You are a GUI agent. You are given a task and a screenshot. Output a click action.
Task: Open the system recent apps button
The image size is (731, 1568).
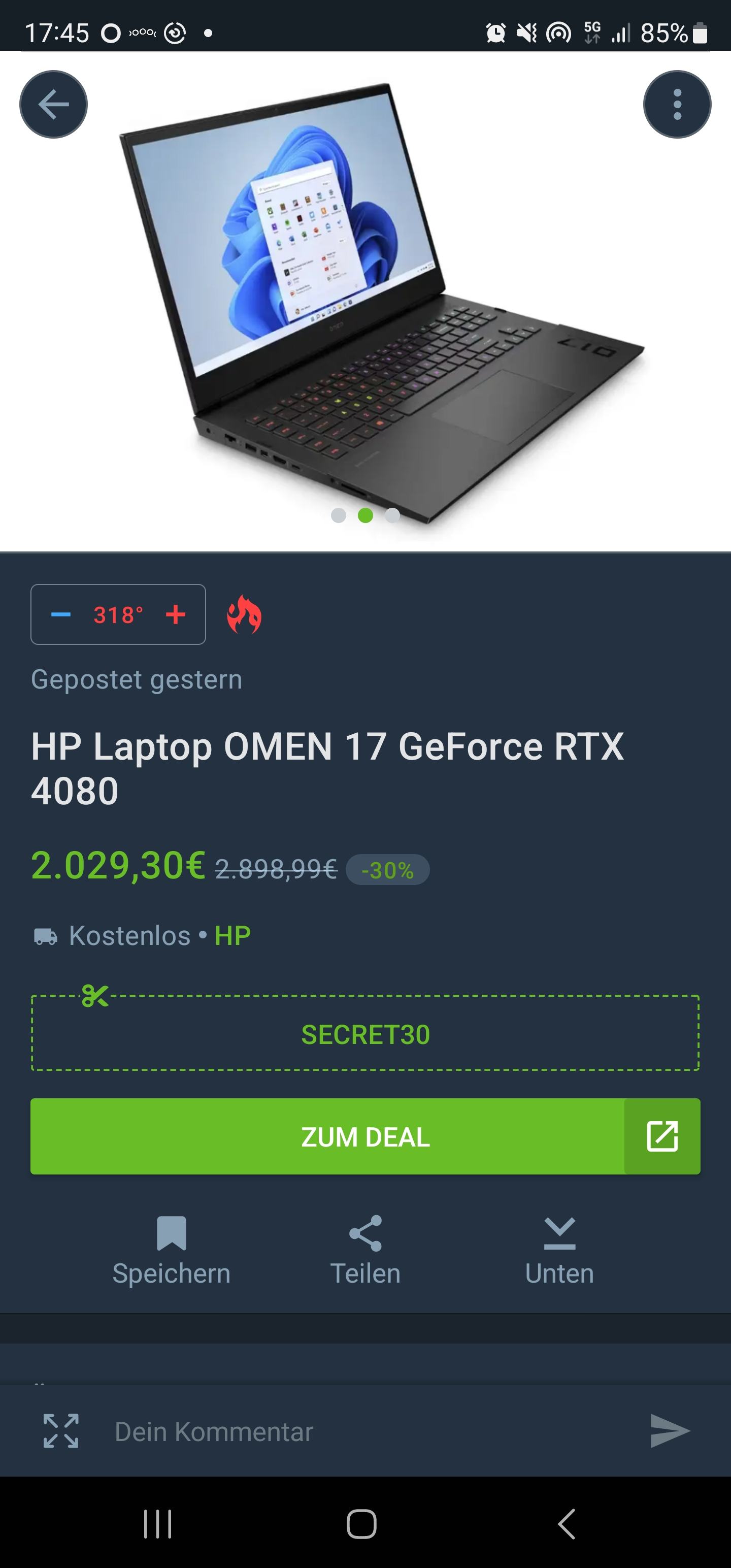coord(158,1524)
